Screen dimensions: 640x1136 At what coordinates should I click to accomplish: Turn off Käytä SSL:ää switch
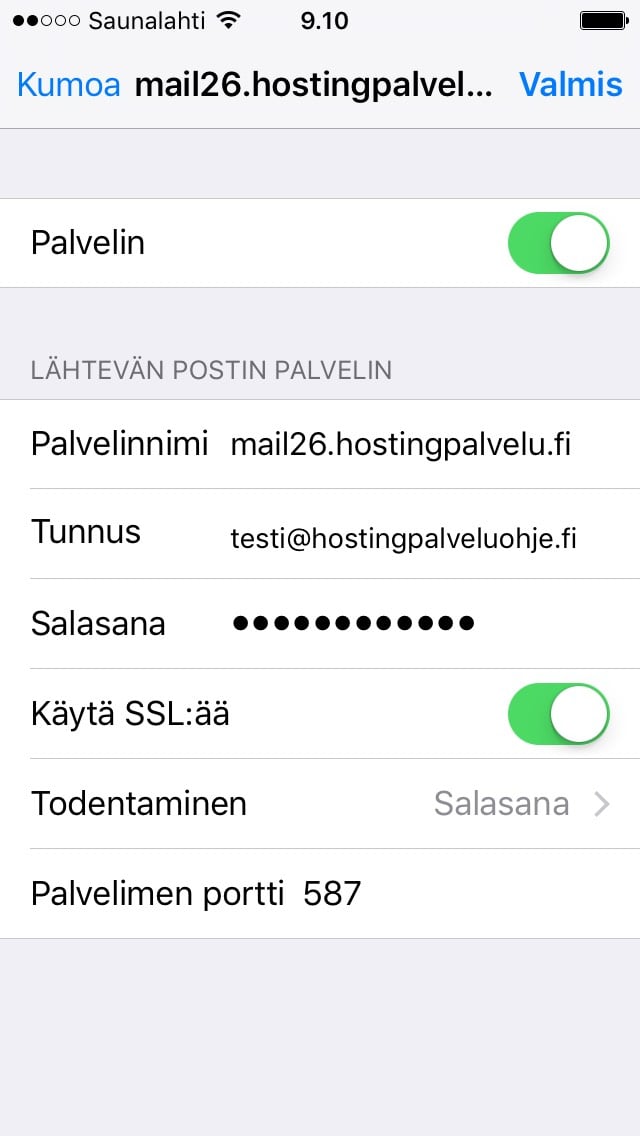558,714
